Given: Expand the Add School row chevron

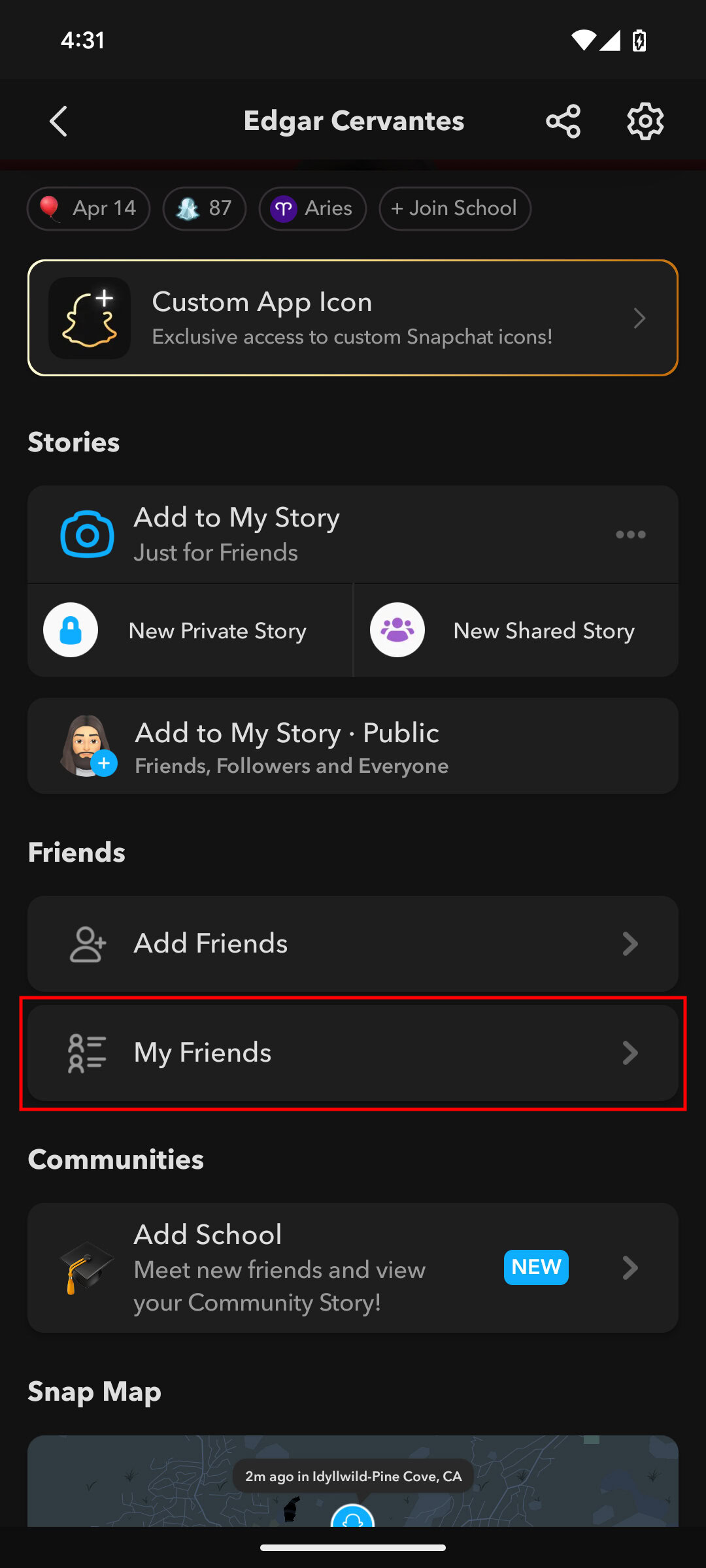Looking at the screenshot, I should 630,1267.
